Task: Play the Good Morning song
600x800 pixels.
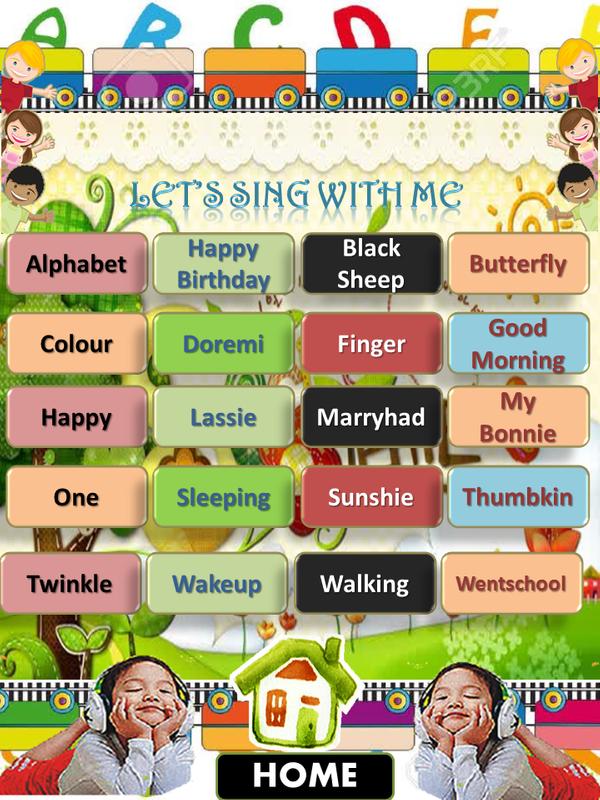Action: click(x=517, y=344)
